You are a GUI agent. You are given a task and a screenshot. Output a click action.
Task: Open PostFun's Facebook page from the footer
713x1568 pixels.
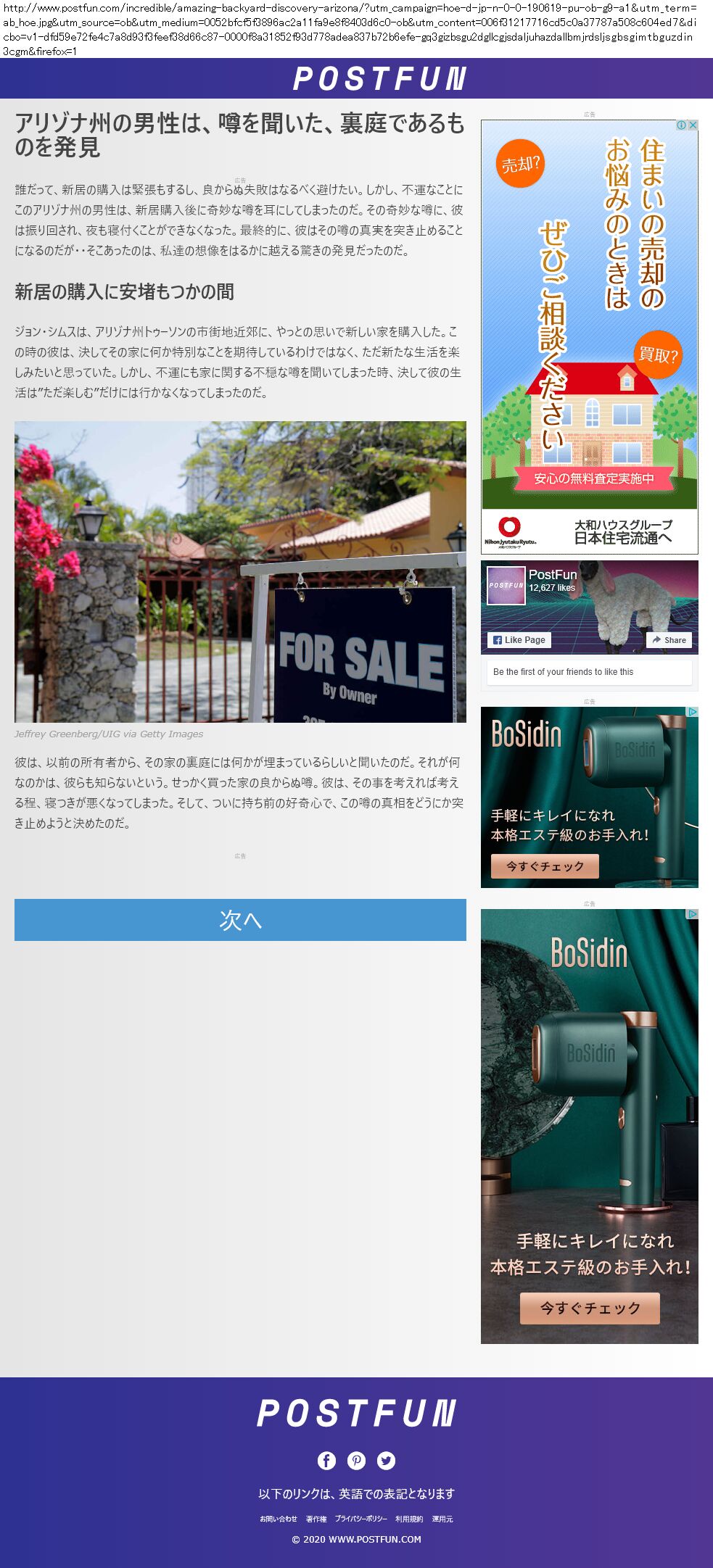(x=326, y=1461)
